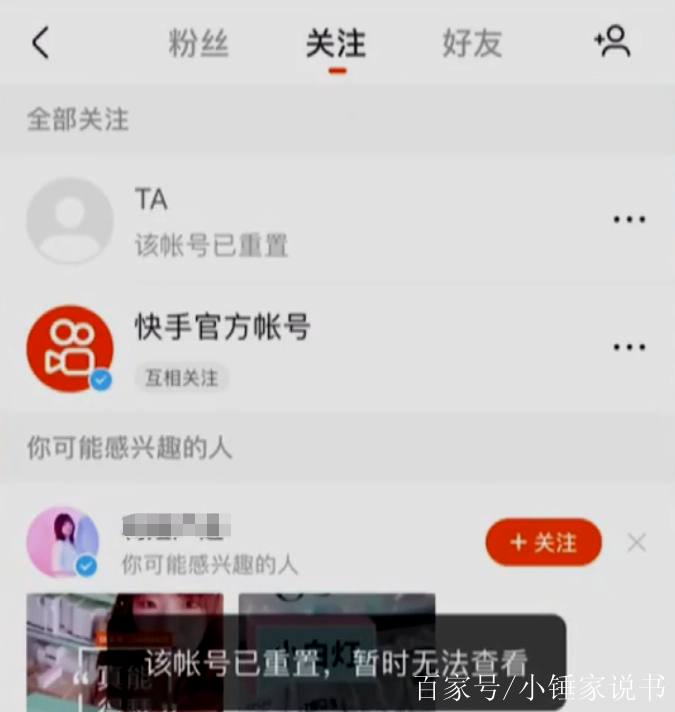Open more options for 快手官方帐号
Screen dimensions: 675x712
click(x=629, y=348)
